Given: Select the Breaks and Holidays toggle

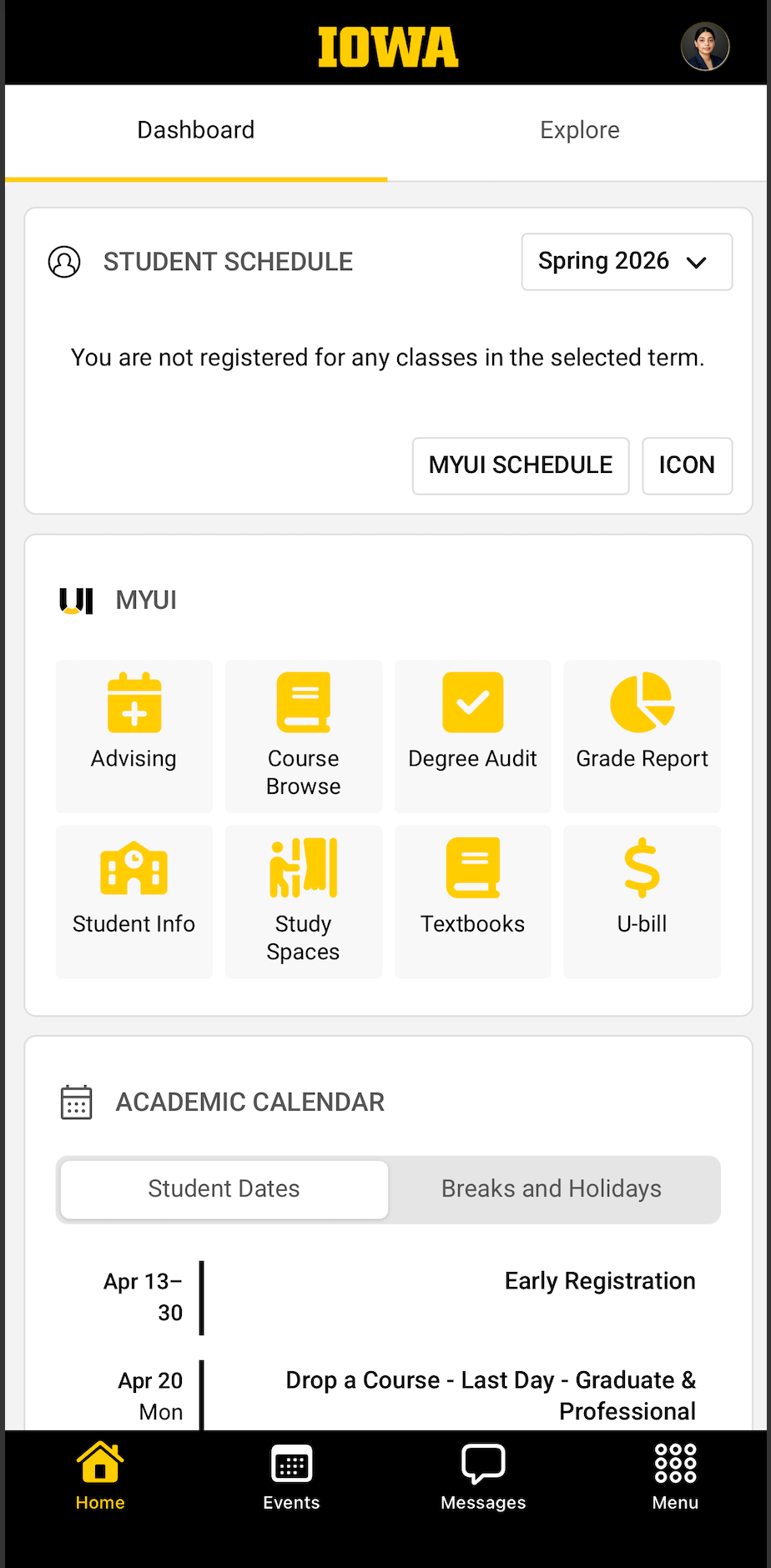Looking at the screenshot, I should coord(551,1189).
